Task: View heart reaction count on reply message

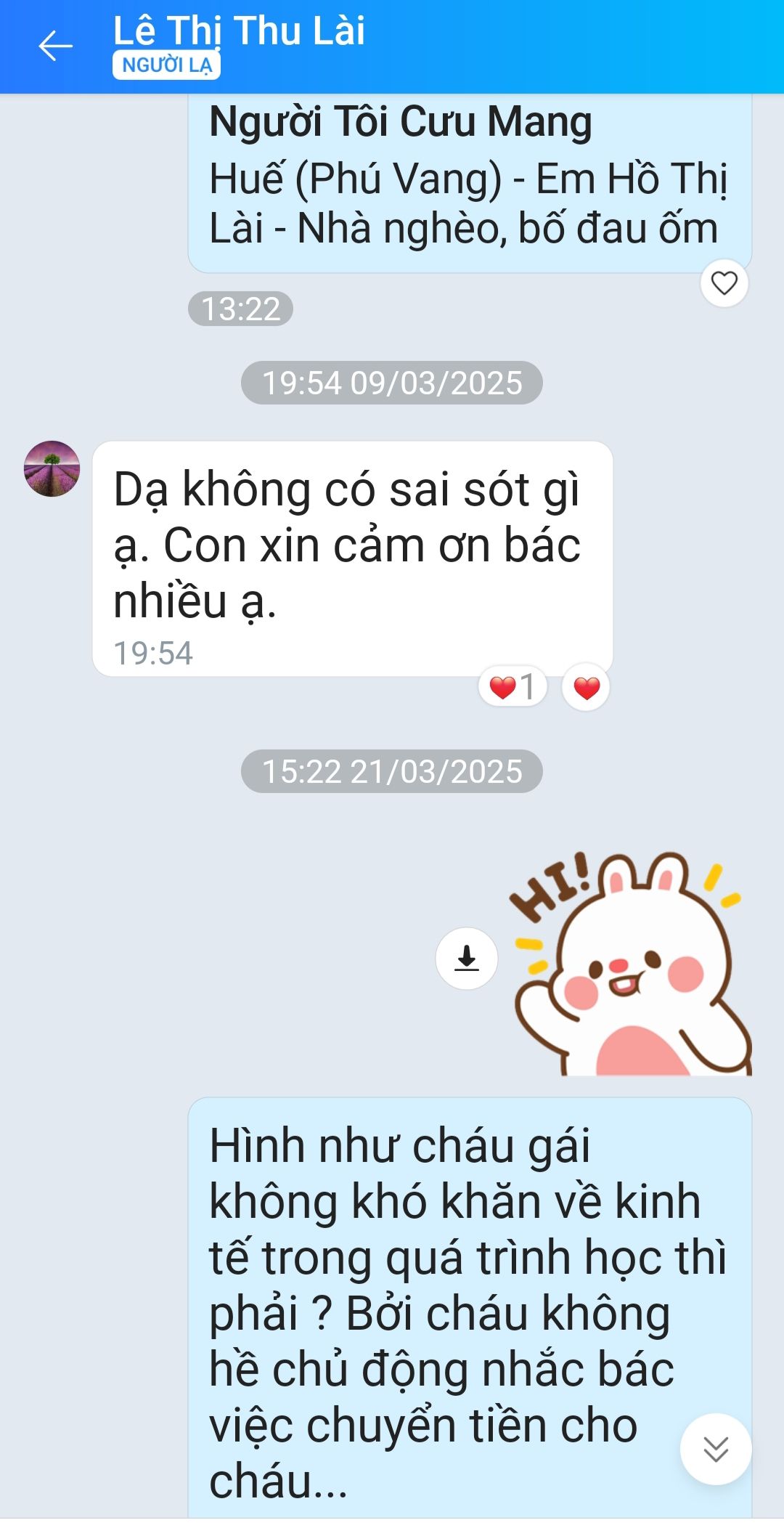Action: click(x=513, y=686)
